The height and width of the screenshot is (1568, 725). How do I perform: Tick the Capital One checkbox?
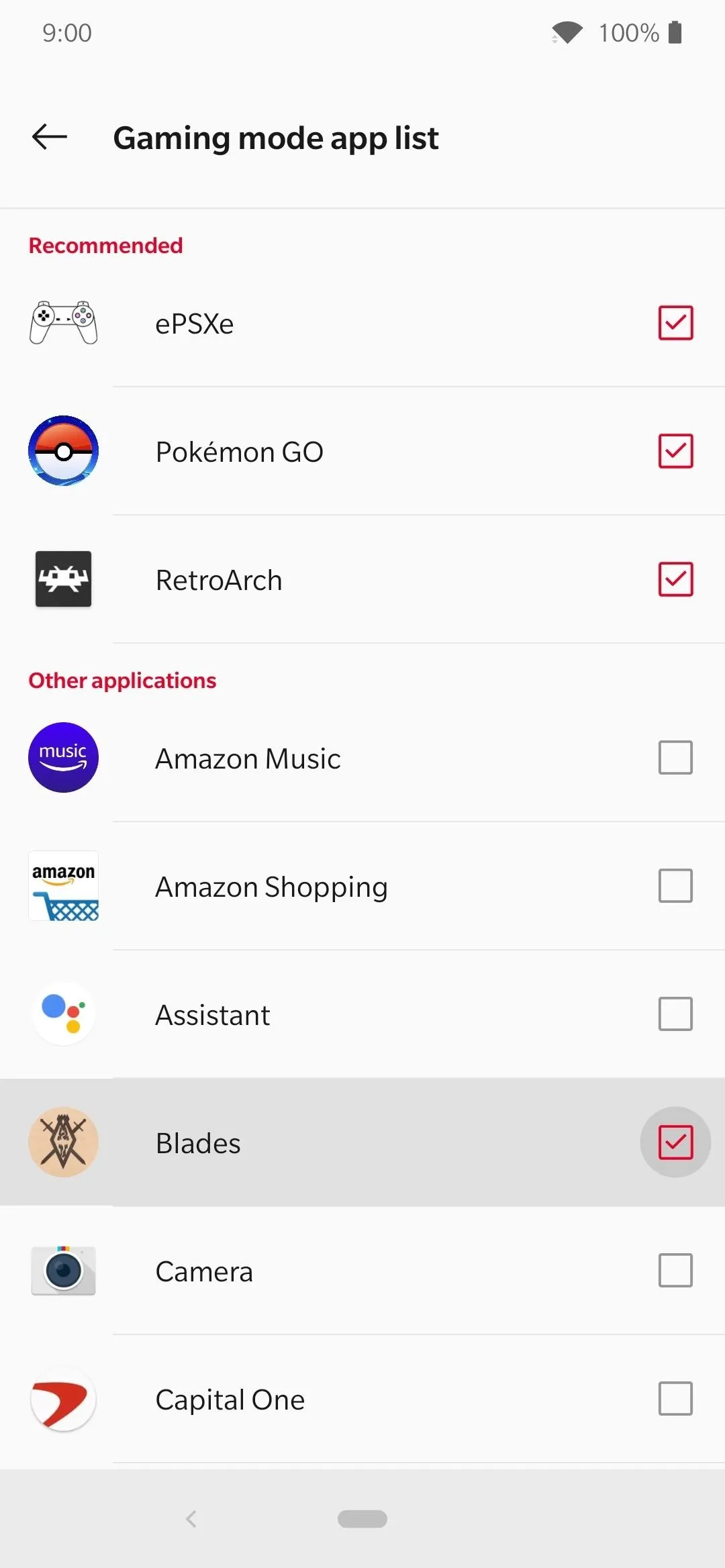[x=675, y=1399]
